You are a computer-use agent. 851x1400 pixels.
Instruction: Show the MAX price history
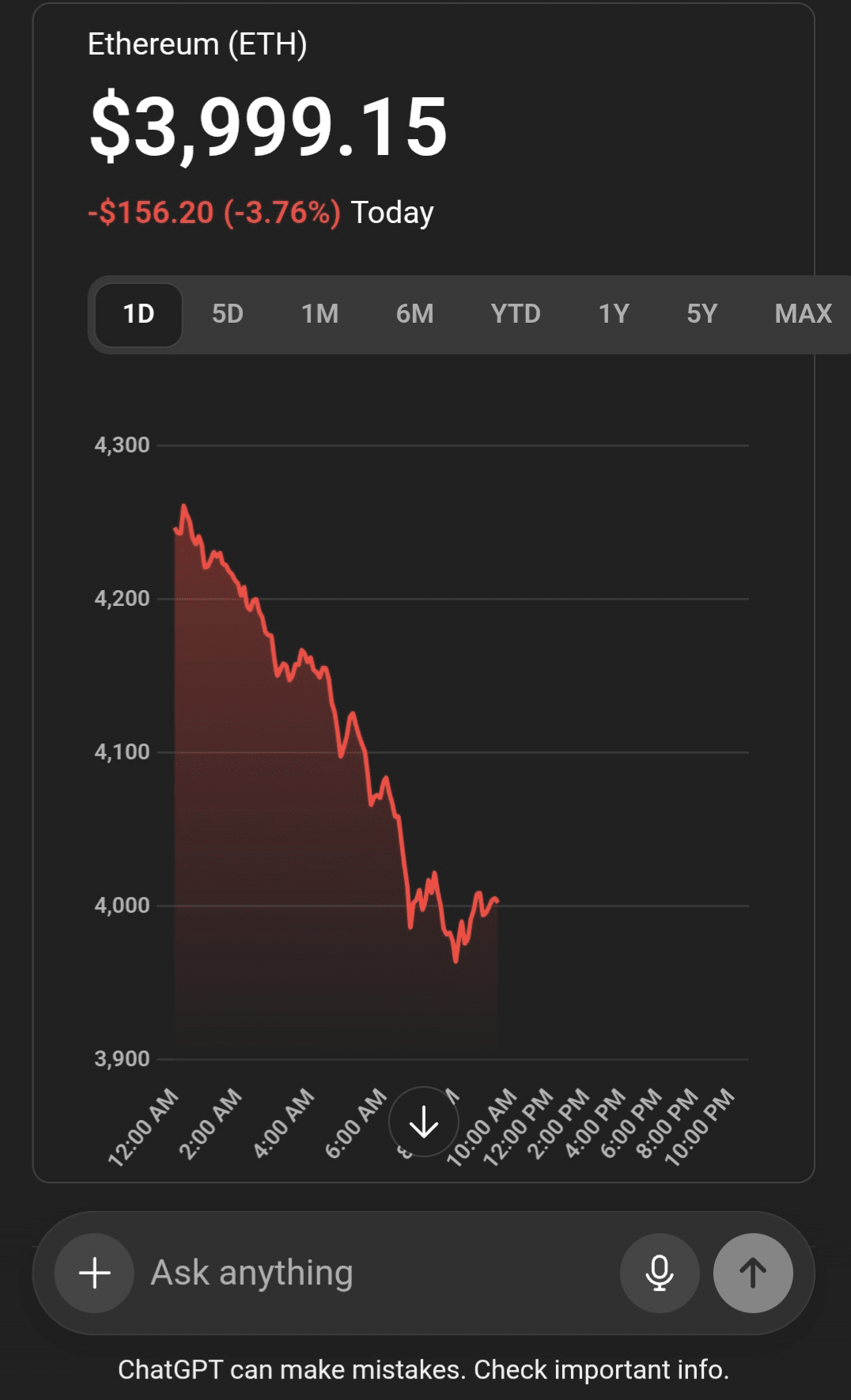click(803, 314)
